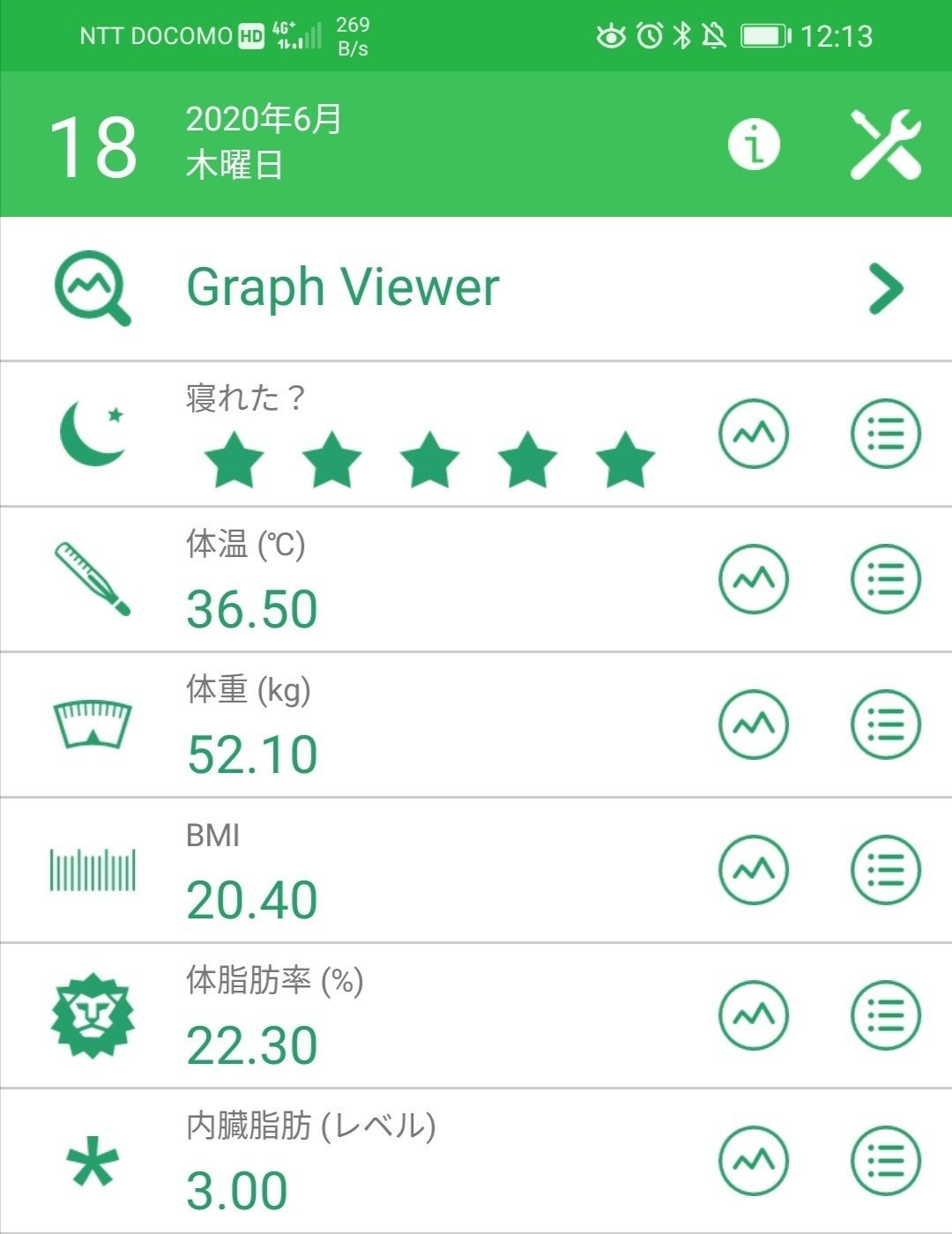Show graph for 体重 (kg)
Screen dimensions: 952x1234
(753, 725)
